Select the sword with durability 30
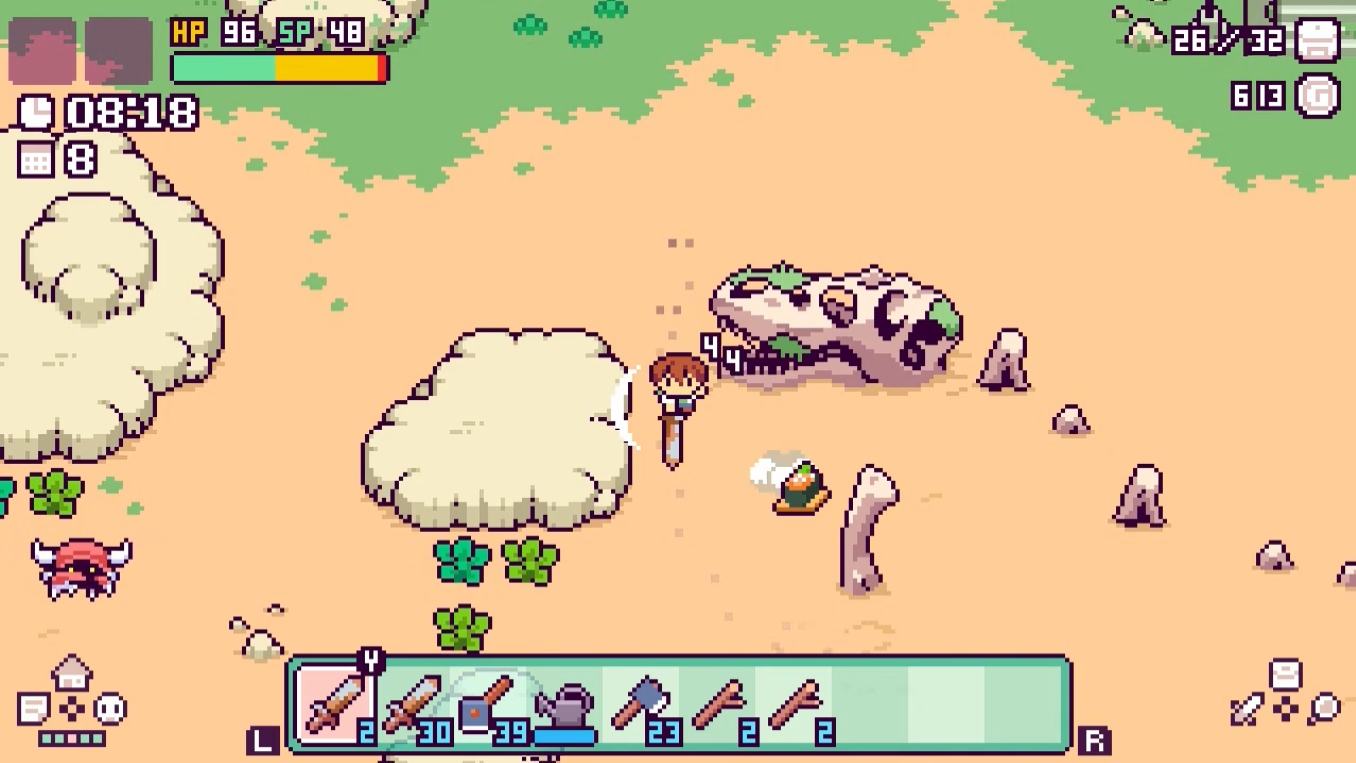This screenshot has width=1356, height=763. pos(412,704)
